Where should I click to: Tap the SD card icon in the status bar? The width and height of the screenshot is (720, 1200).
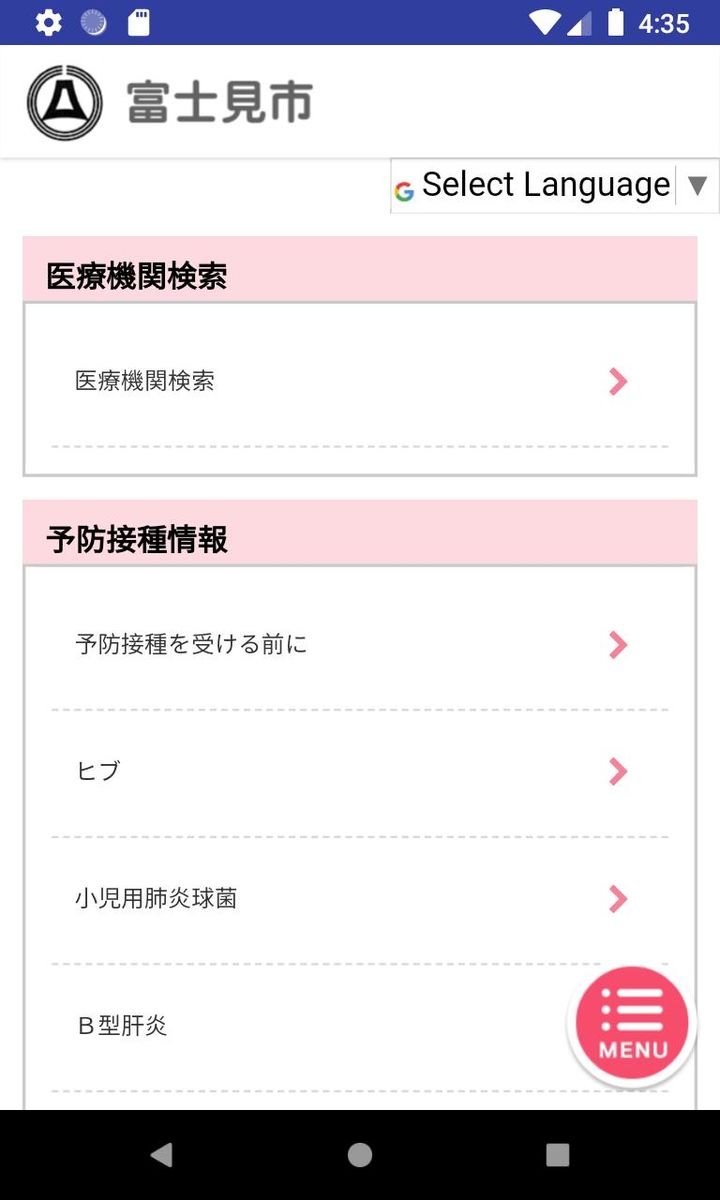pyautogui.click(x=137, y=22)
